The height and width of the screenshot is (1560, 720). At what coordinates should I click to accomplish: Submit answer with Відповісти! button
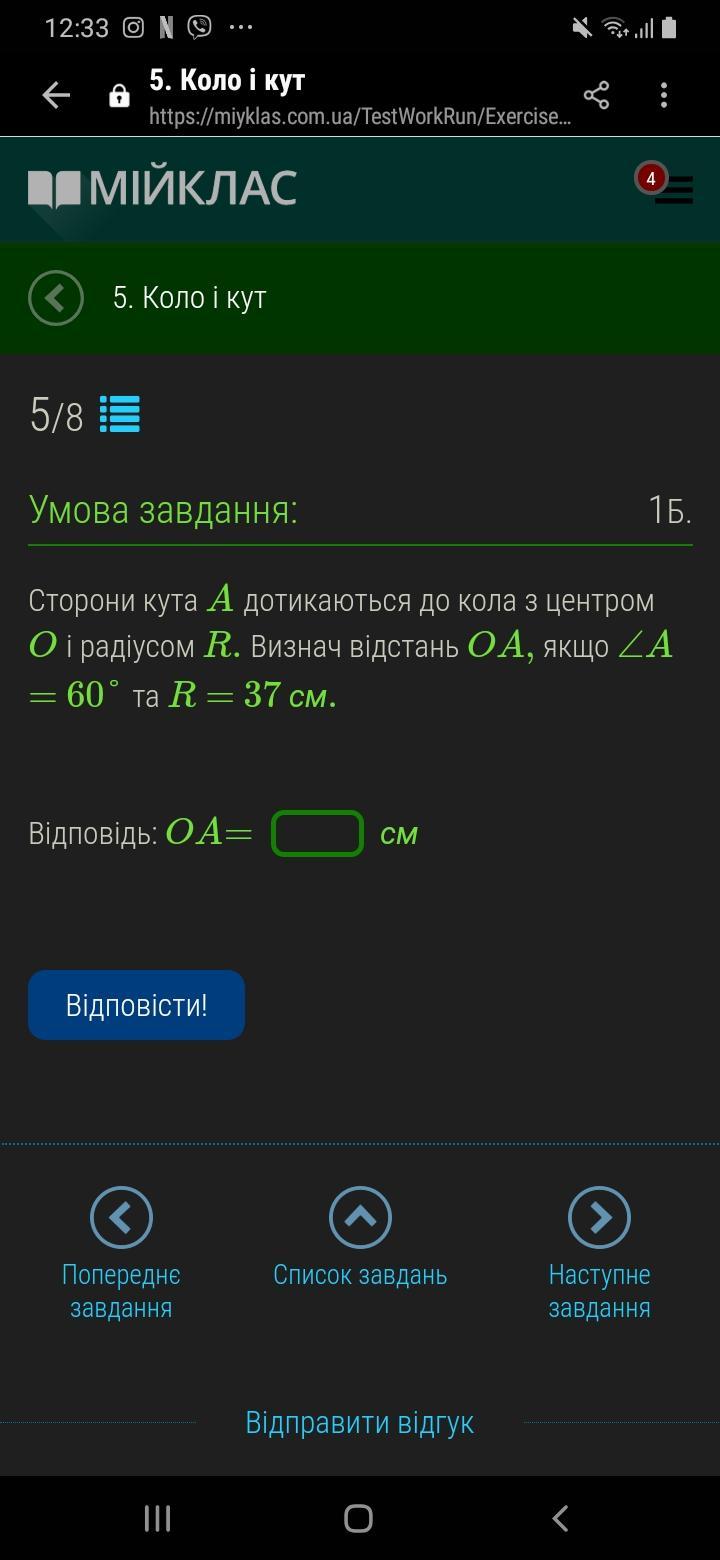coord(136,1005)
